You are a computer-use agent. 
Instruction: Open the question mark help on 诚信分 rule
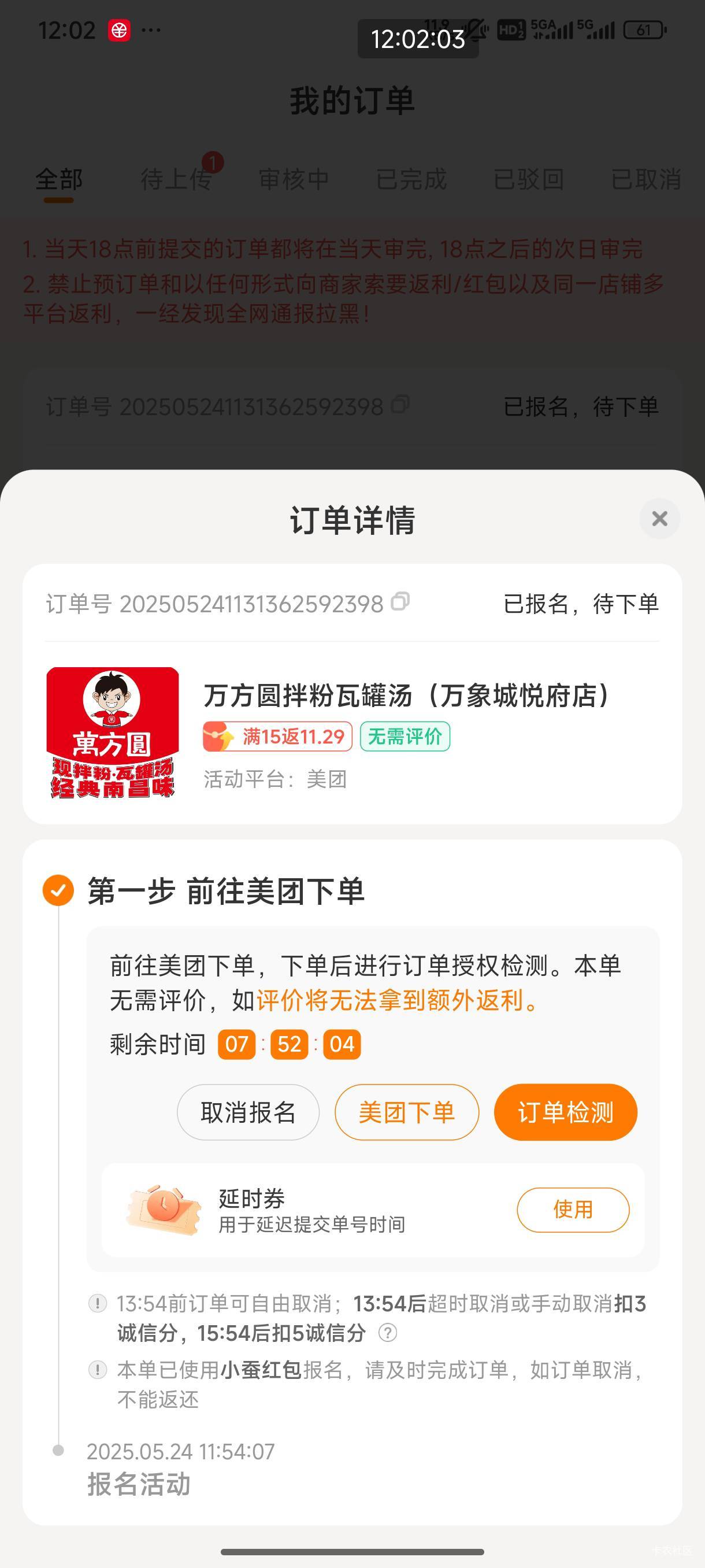coord(388,1333)
